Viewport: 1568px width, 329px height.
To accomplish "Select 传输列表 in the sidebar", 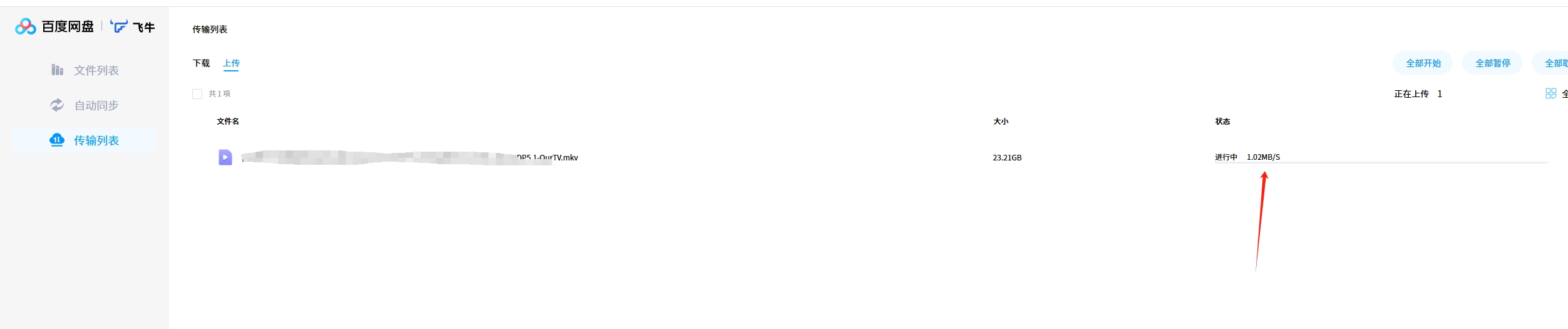I will 85,140.
